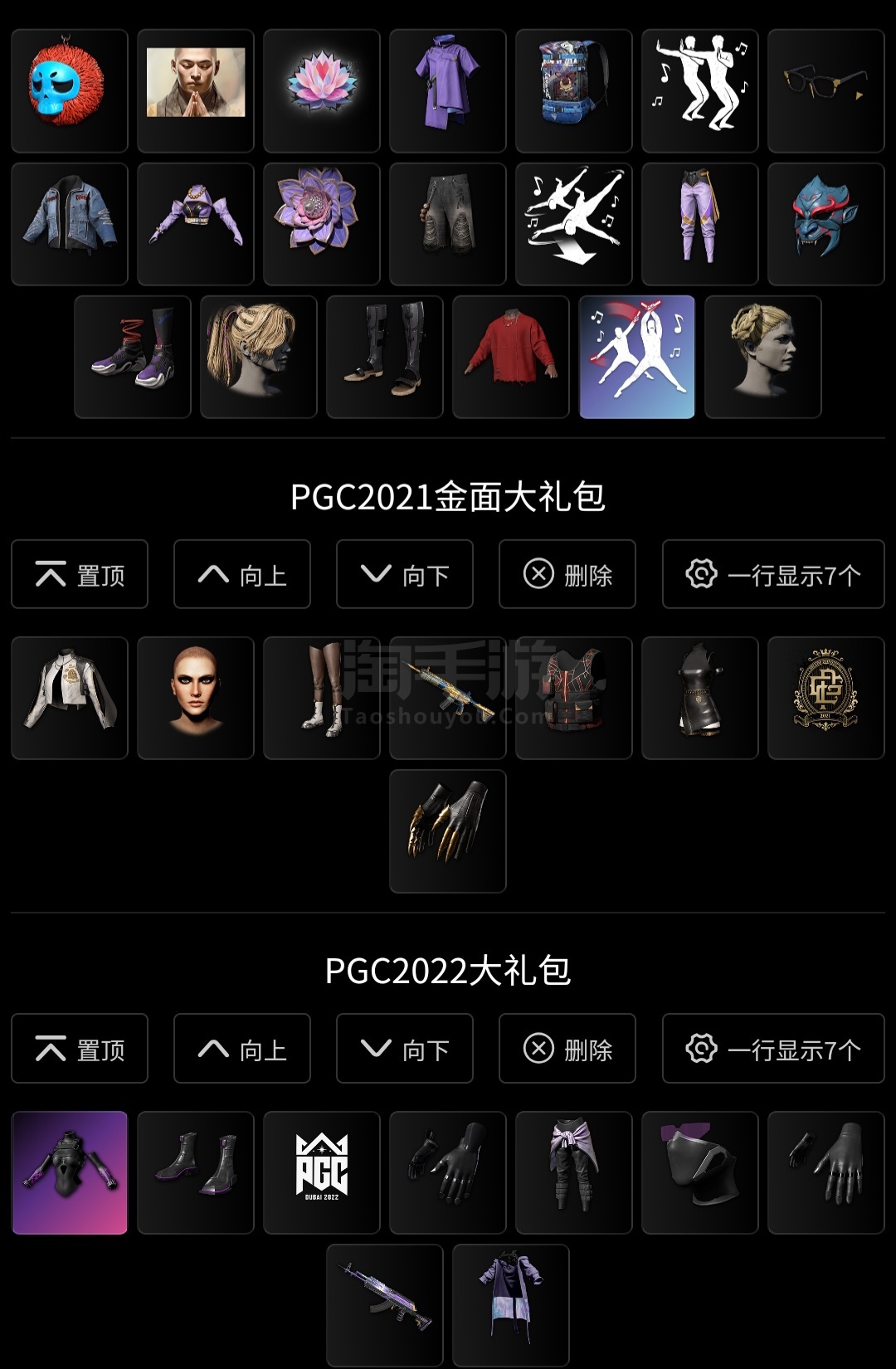Open the white bomber jacket item
This screenshot has width=896, height=1369.
click(x=70, y=698)
